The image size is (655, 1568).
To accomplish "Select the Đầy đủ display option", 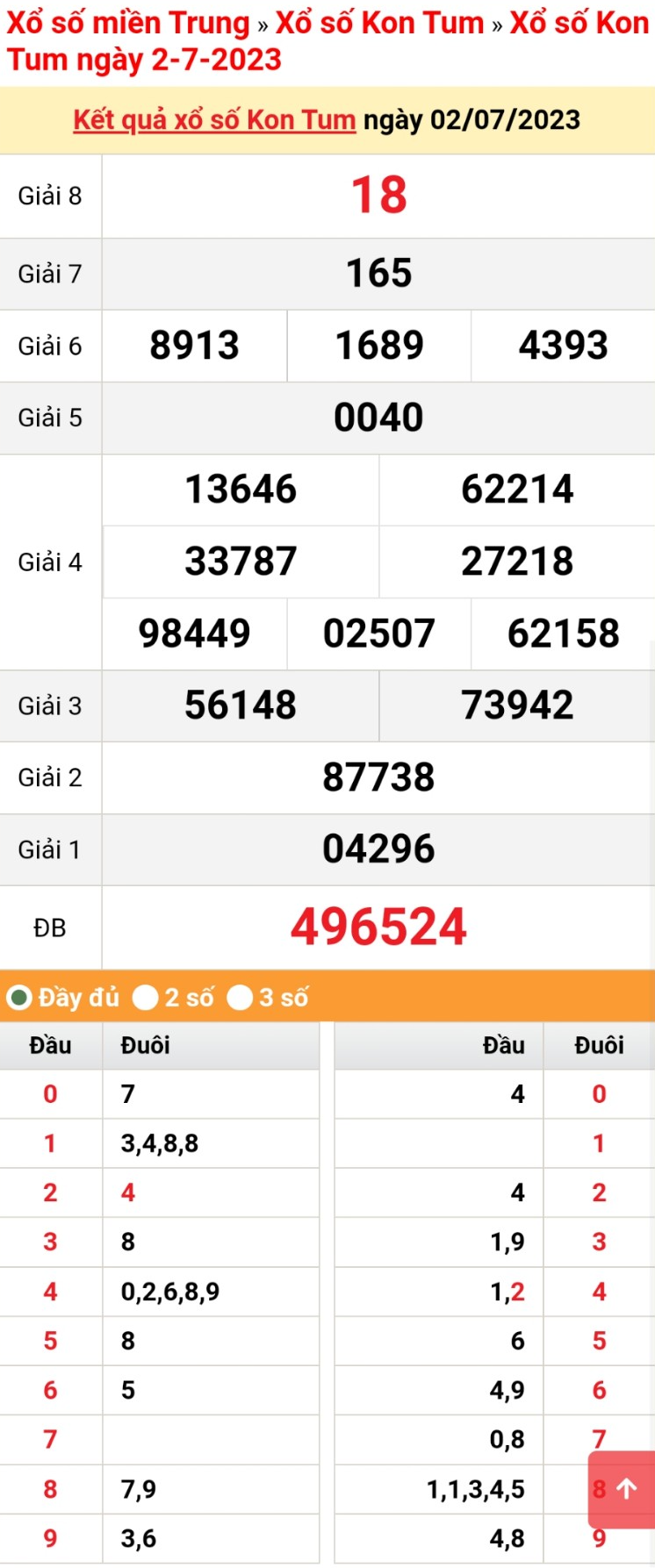I will [x=19, y=998].
